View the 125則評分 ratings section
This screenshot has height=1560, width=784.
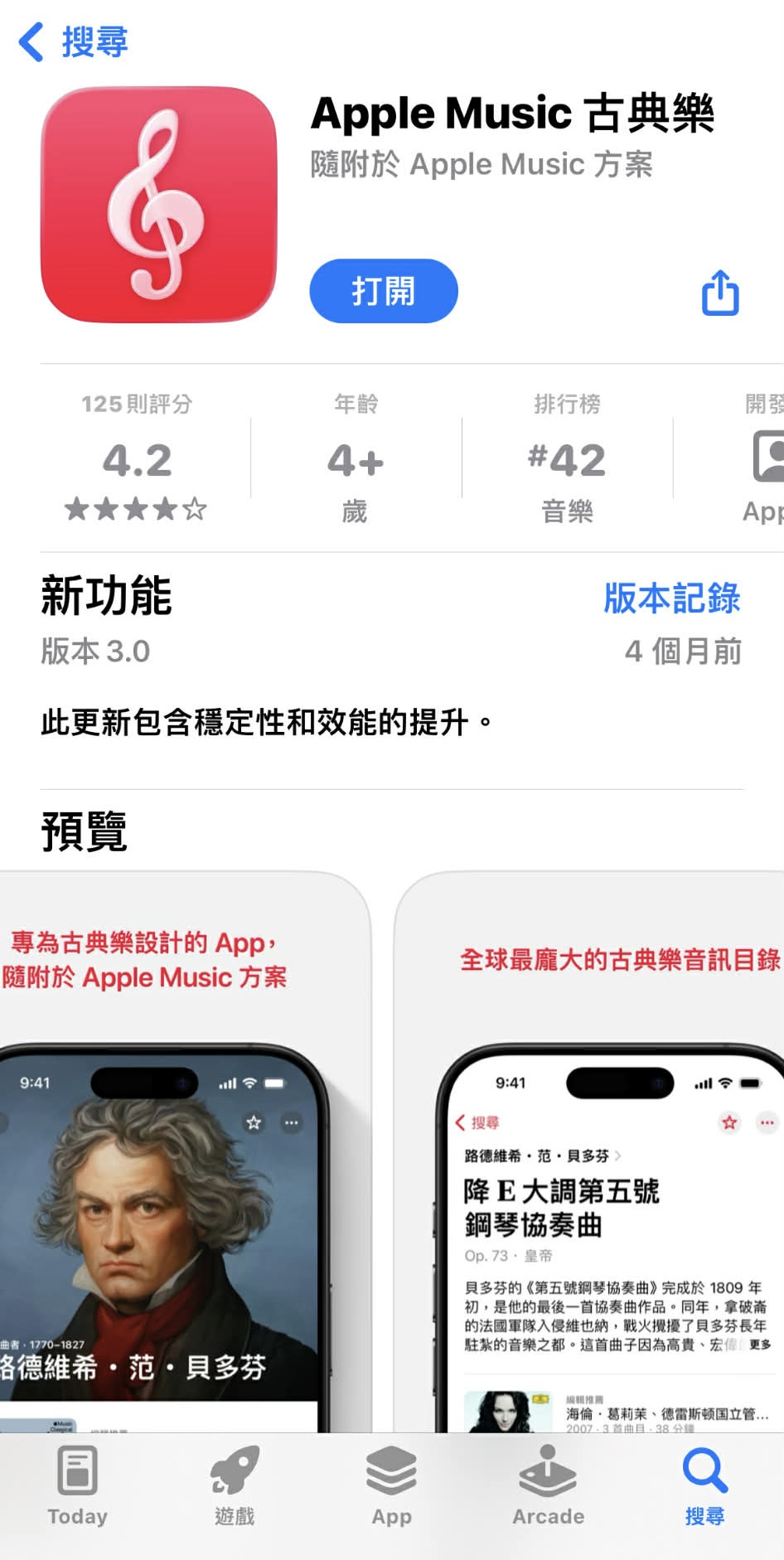(x=137, y=458)
